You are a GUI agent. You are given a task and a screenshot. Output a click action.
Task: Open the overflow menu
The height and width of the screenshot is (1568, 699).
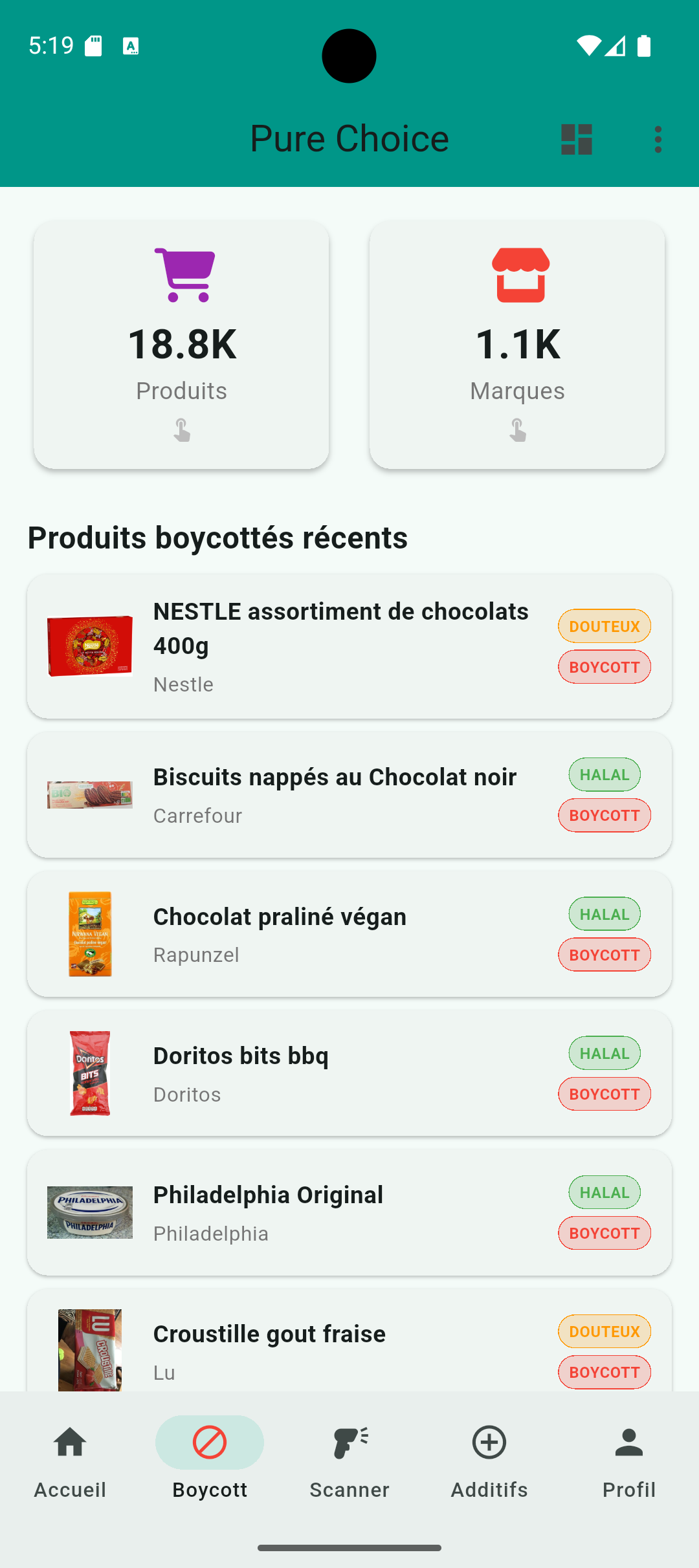coord(658,139)
